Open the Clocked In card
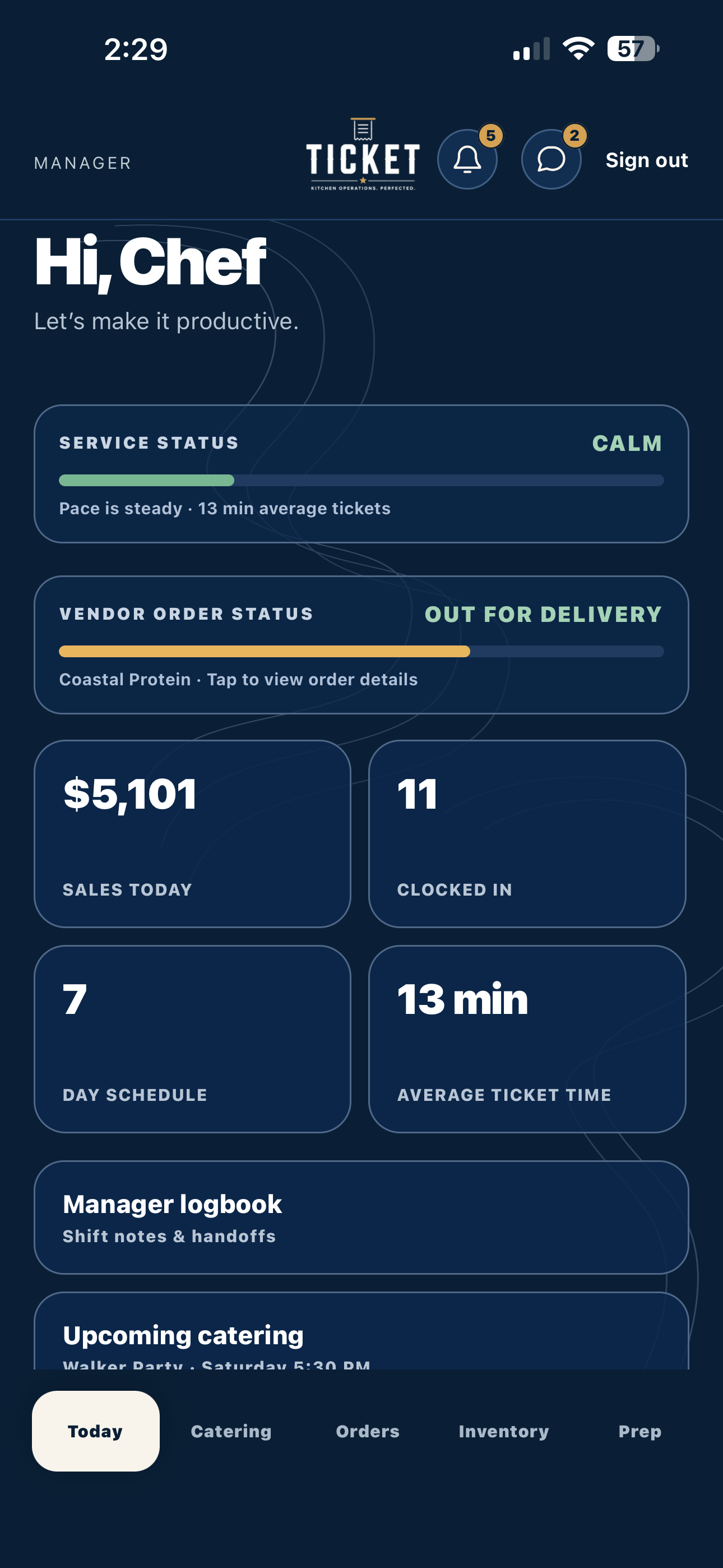This screenshot has height=1568, width=723. [x=527, y=834]
